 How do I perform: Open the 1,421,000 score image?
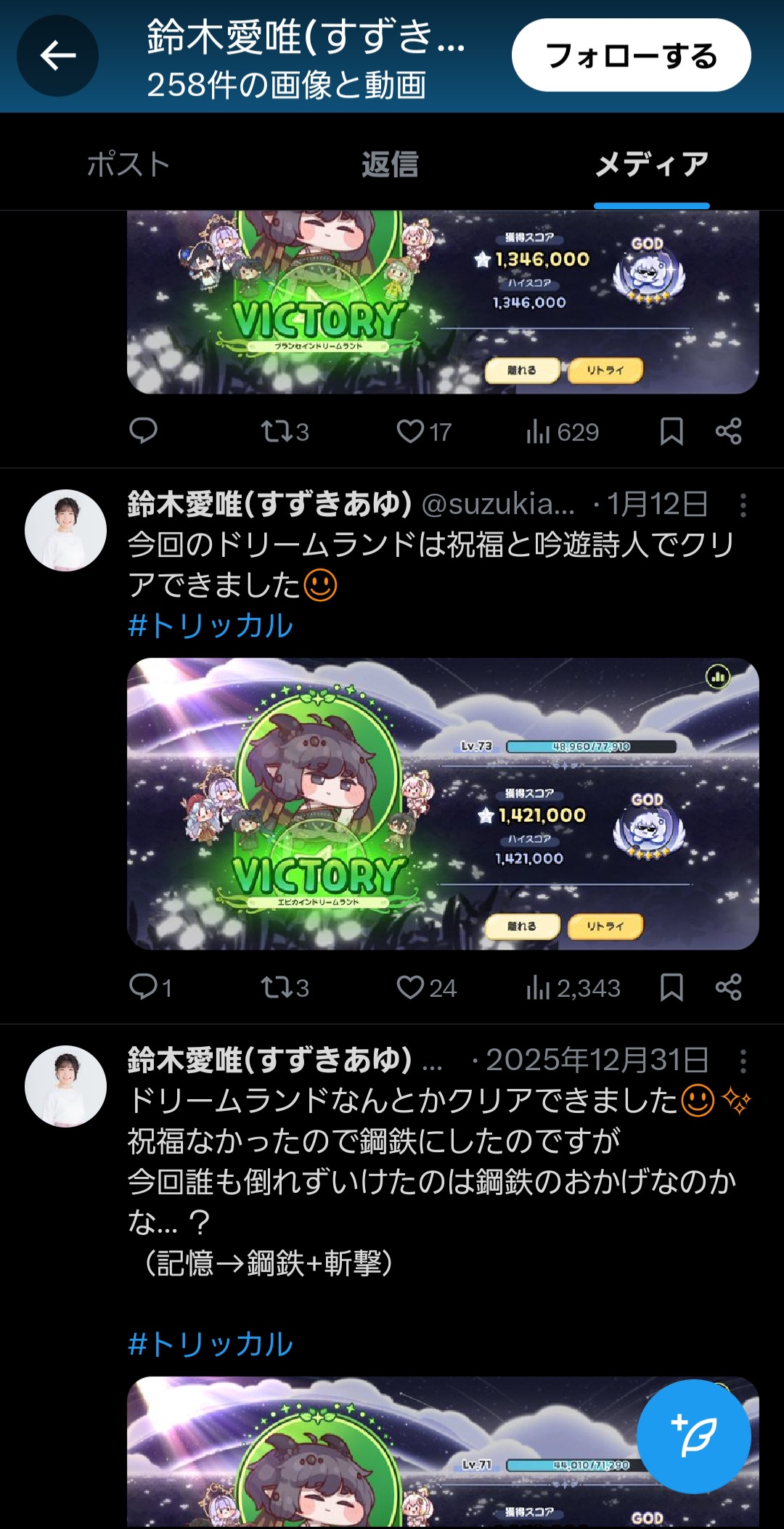click(443, 804)
